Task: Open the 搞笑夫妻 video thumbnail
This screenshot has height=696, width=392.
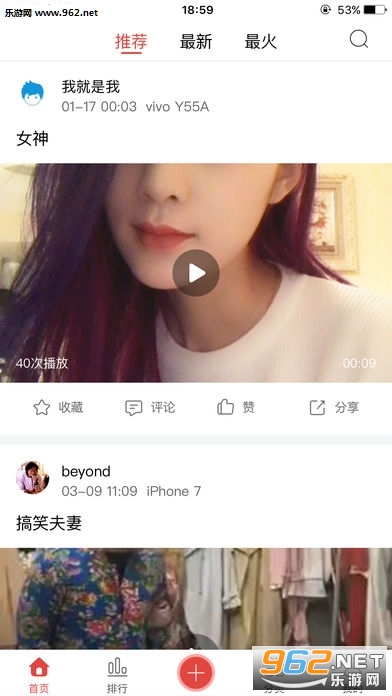Action: [196, 599]
